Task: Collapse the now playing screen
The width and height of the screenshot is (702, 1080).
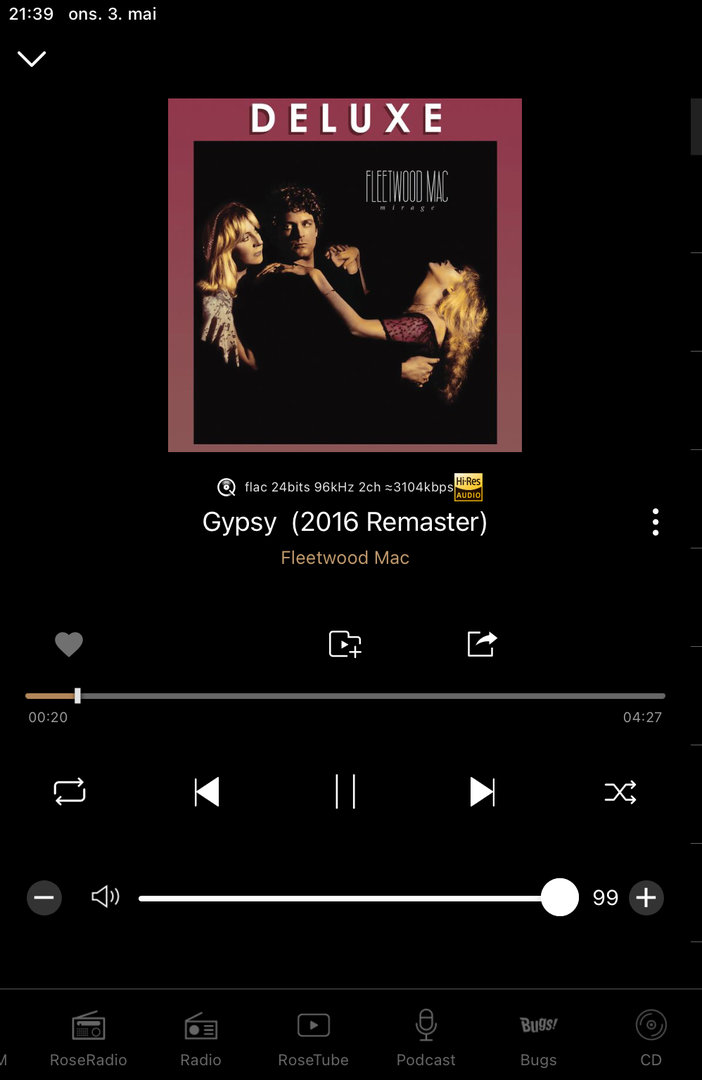Action: pos(32,59)
